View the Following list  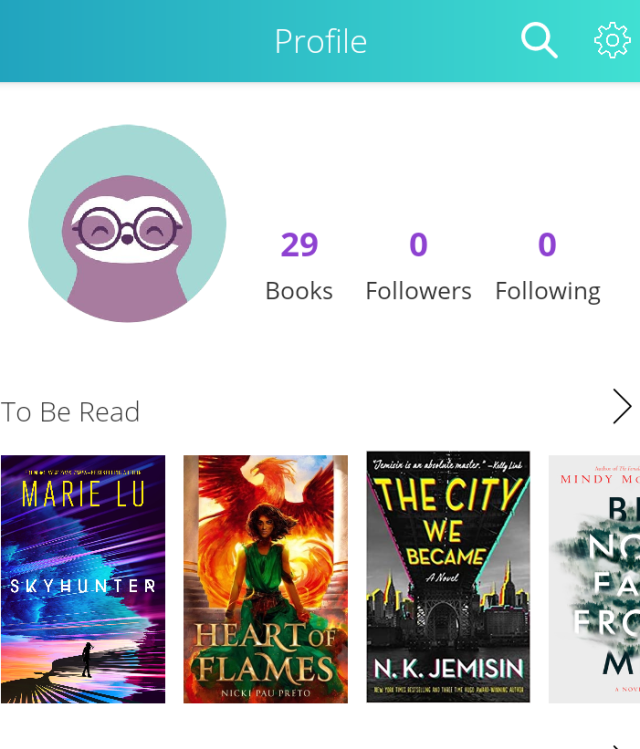point(547,266)
